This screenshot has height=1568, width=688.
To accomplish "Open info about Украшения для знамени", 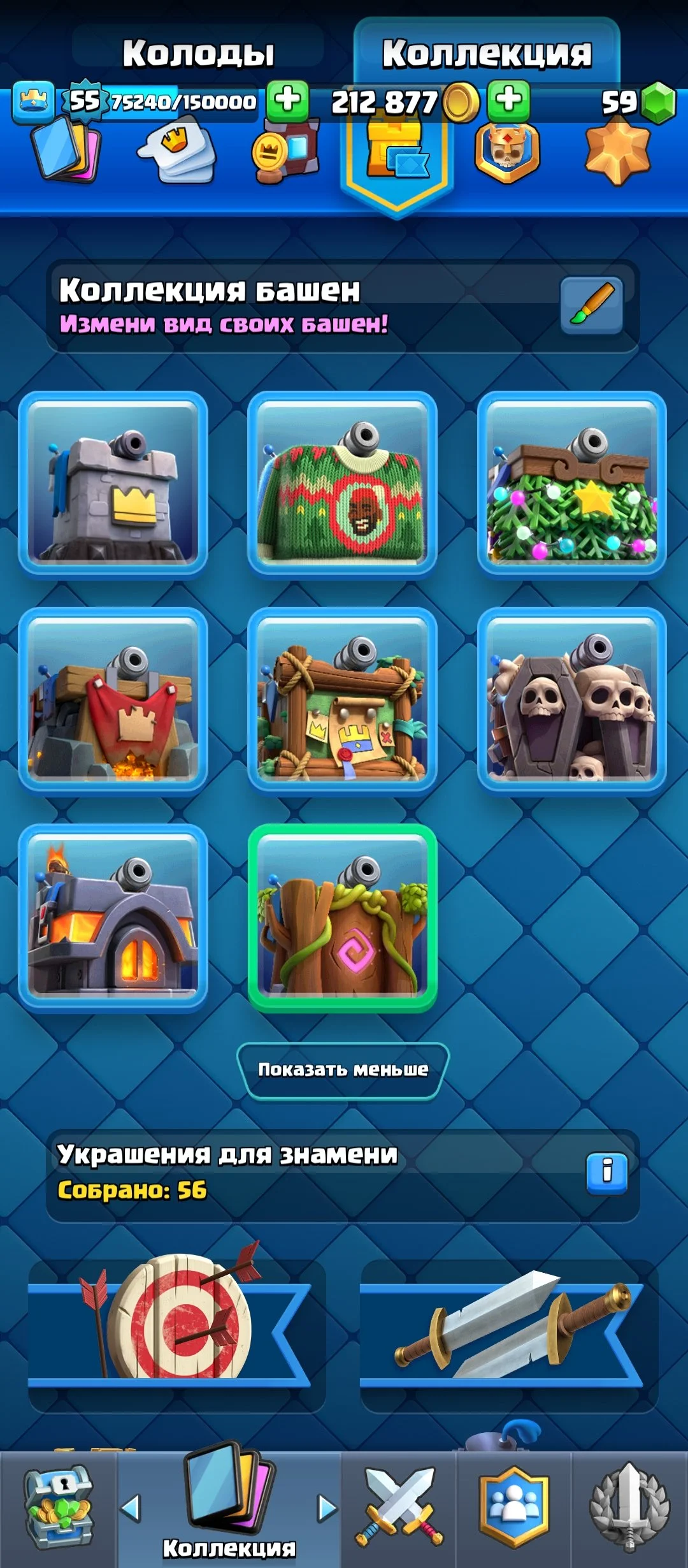I will coord(606,1172).
